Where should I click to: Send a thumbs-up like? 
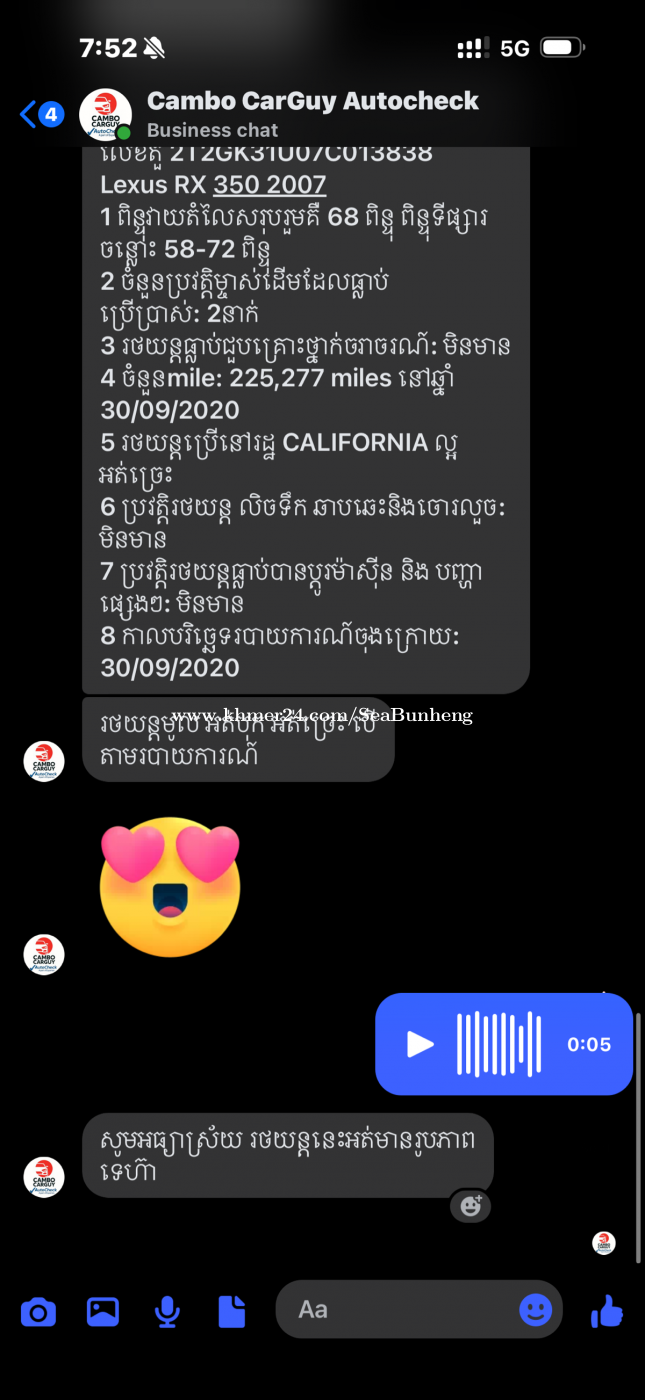coord(607,1310)
